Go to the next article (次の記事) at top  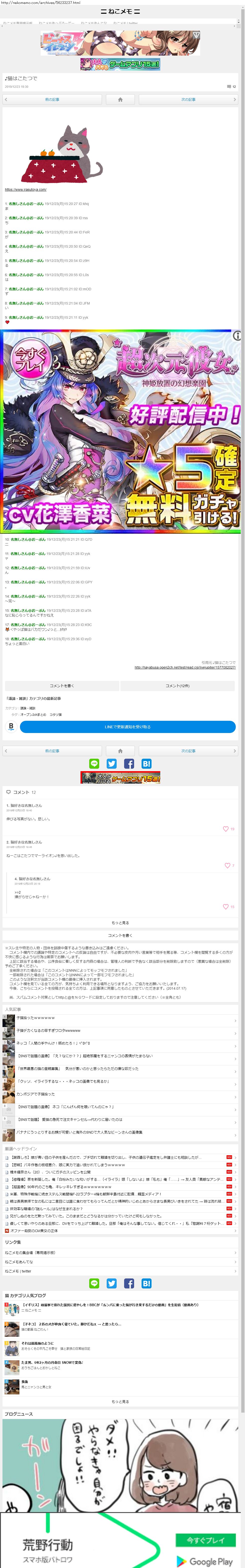pos(188,99)
